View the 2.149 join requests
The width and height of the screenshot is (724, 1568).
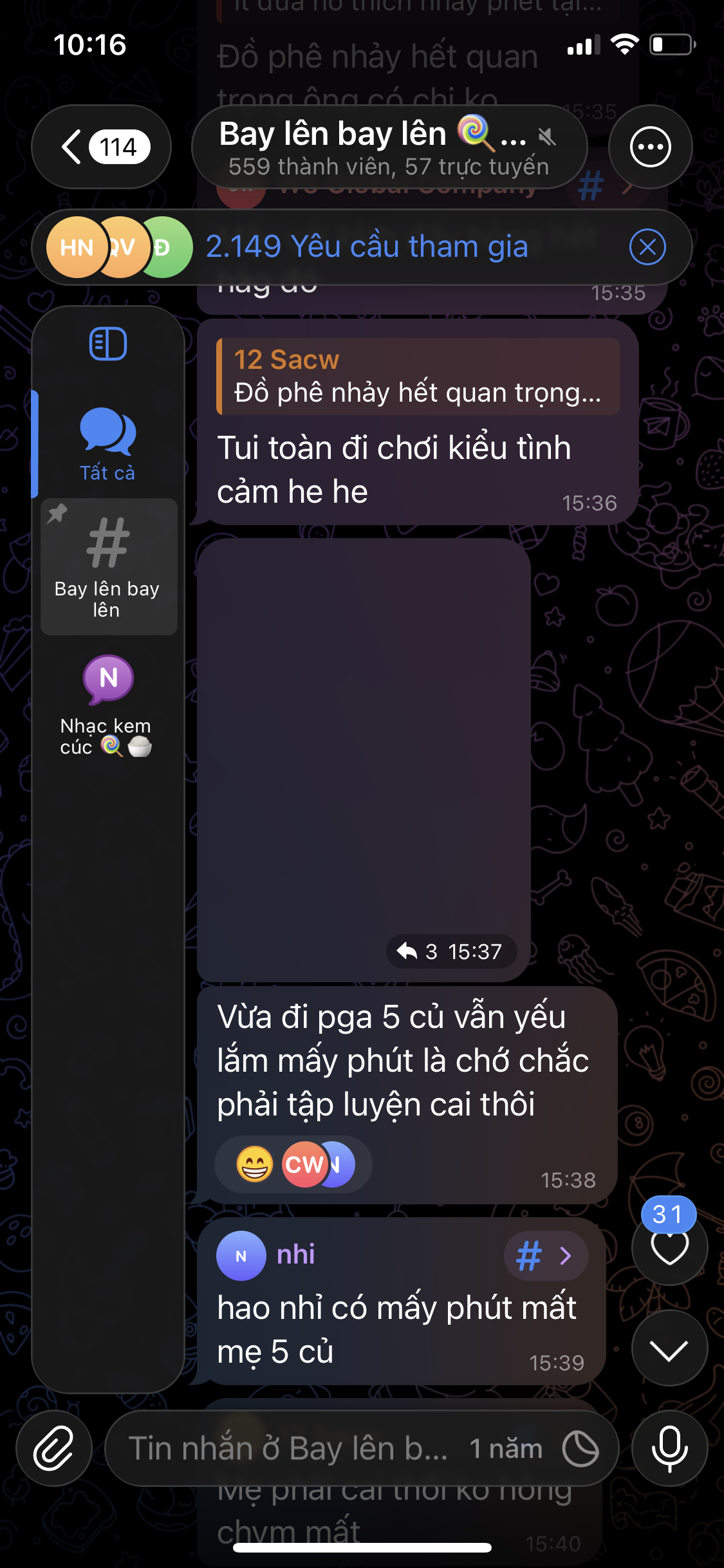[x=367, y=247]
